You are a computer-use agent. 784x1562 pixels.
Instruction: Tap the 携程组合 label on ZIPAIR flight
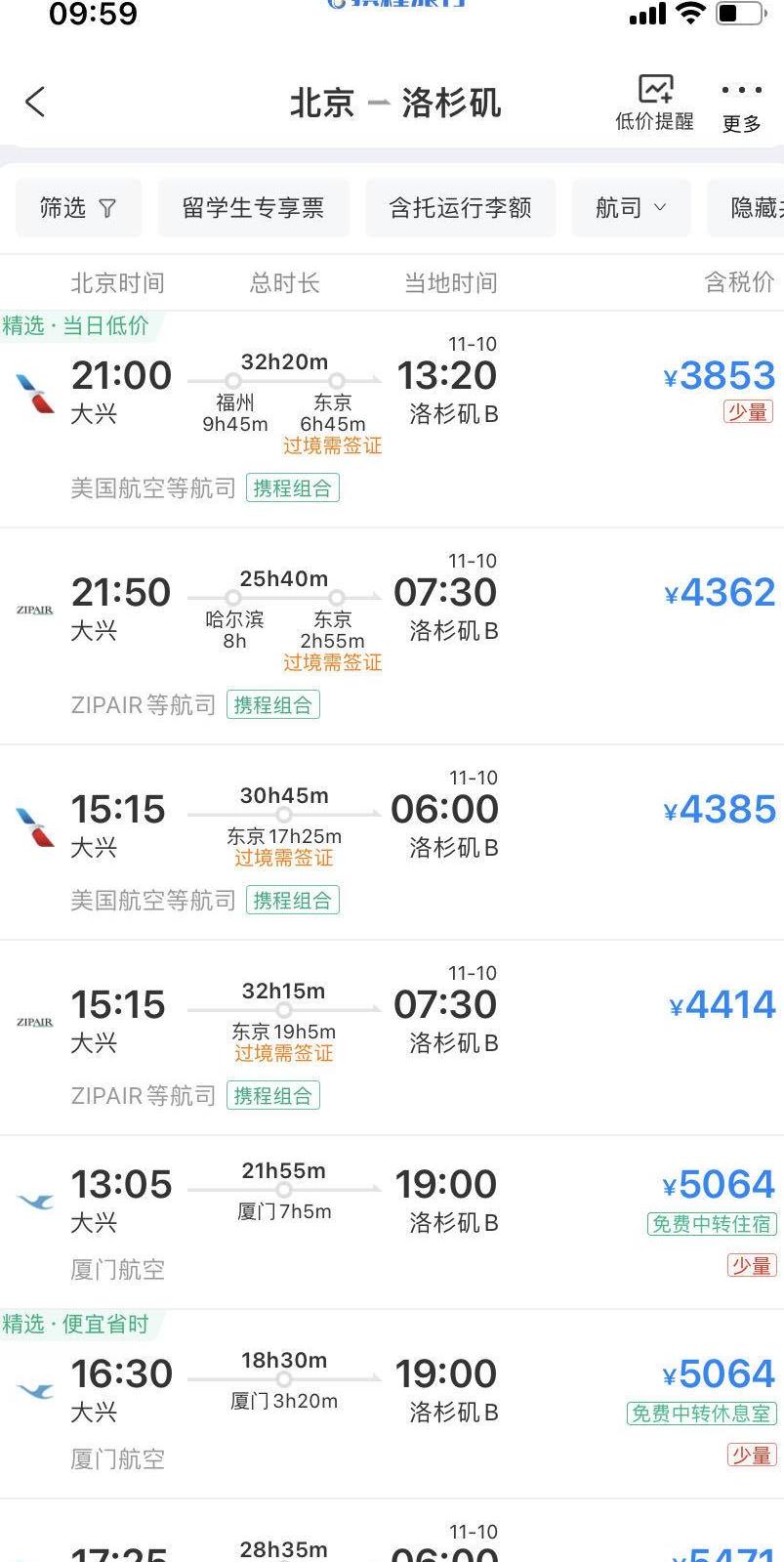point(273,704)
